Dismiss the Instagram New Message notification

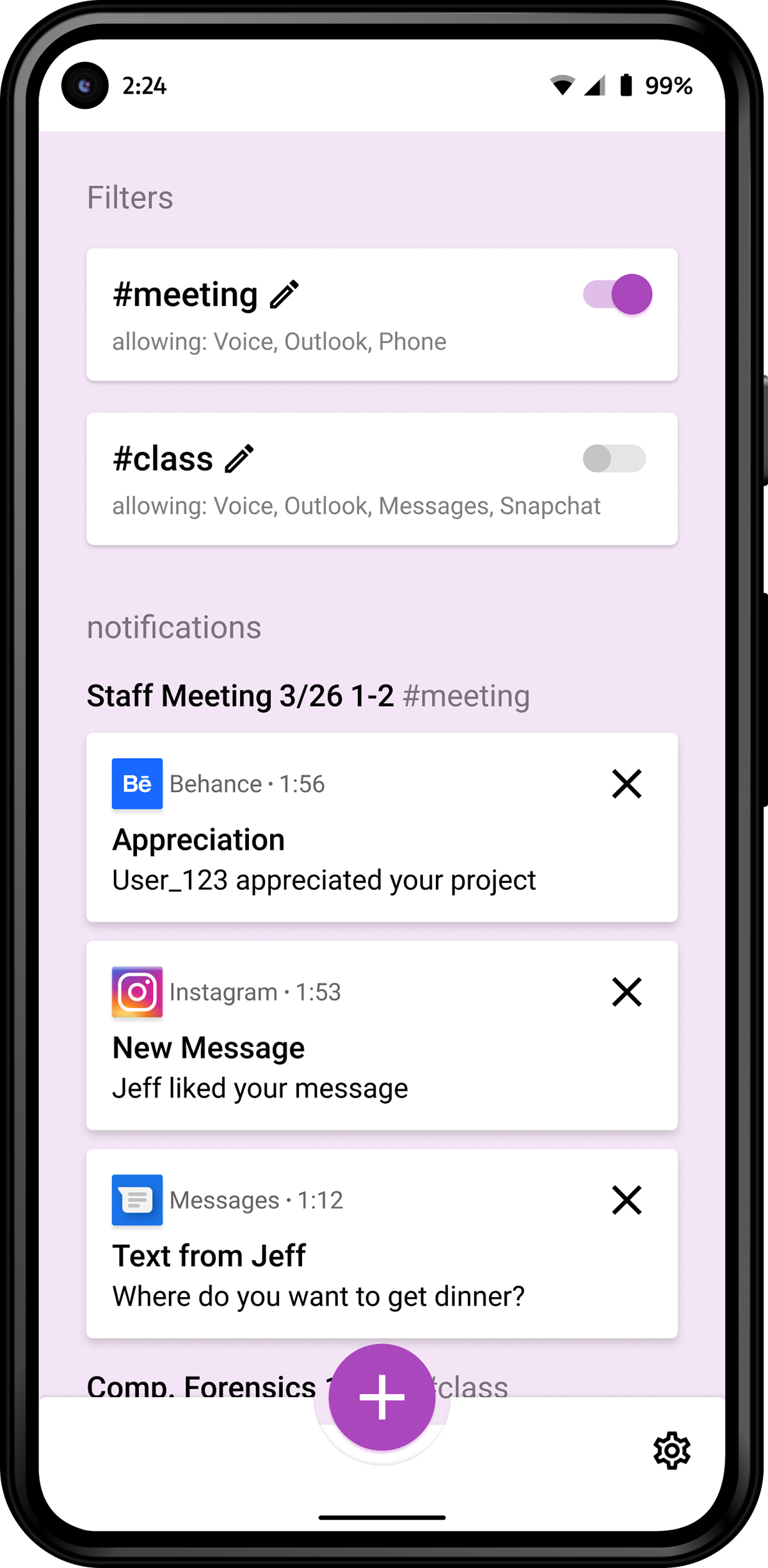point(627,992)
